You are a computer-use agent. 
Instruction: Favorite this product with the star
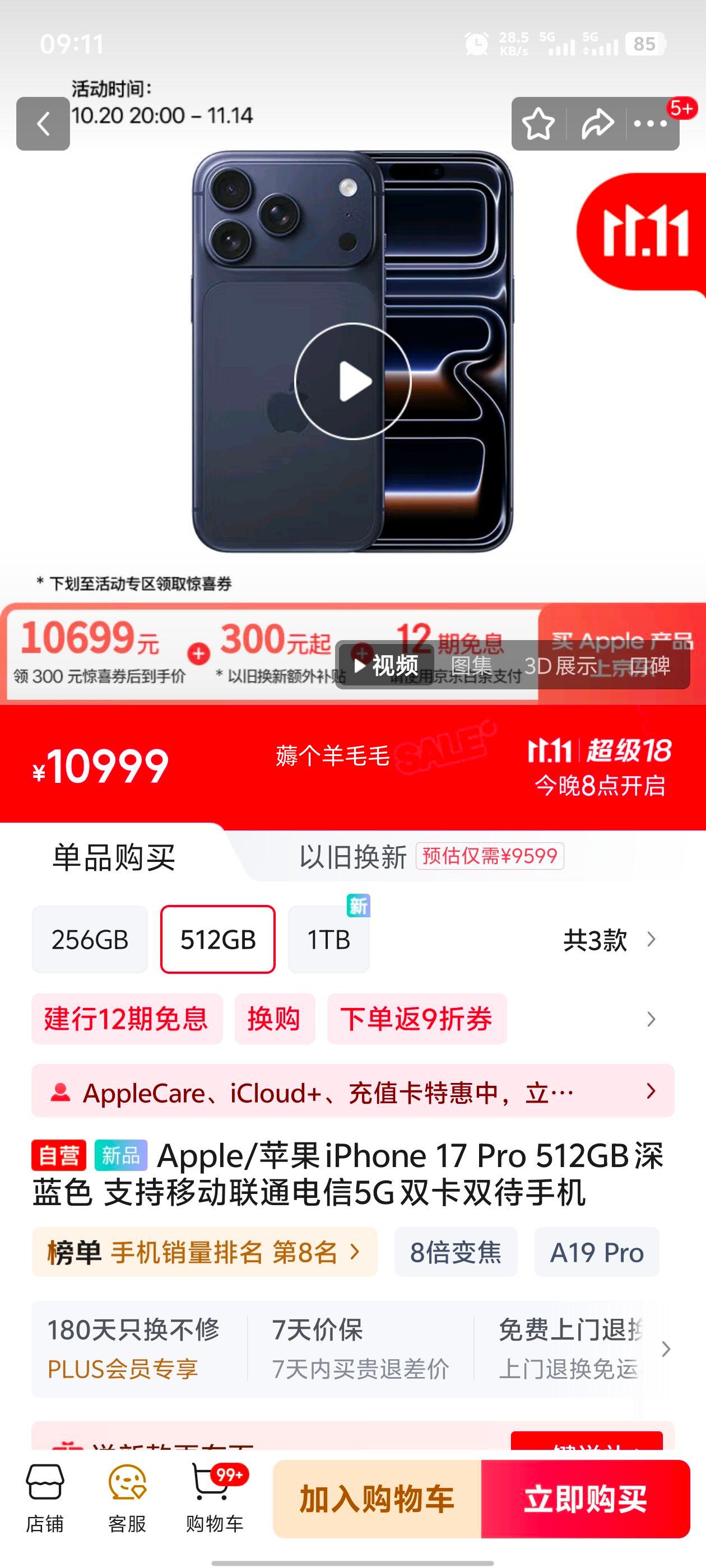[538, 124]
